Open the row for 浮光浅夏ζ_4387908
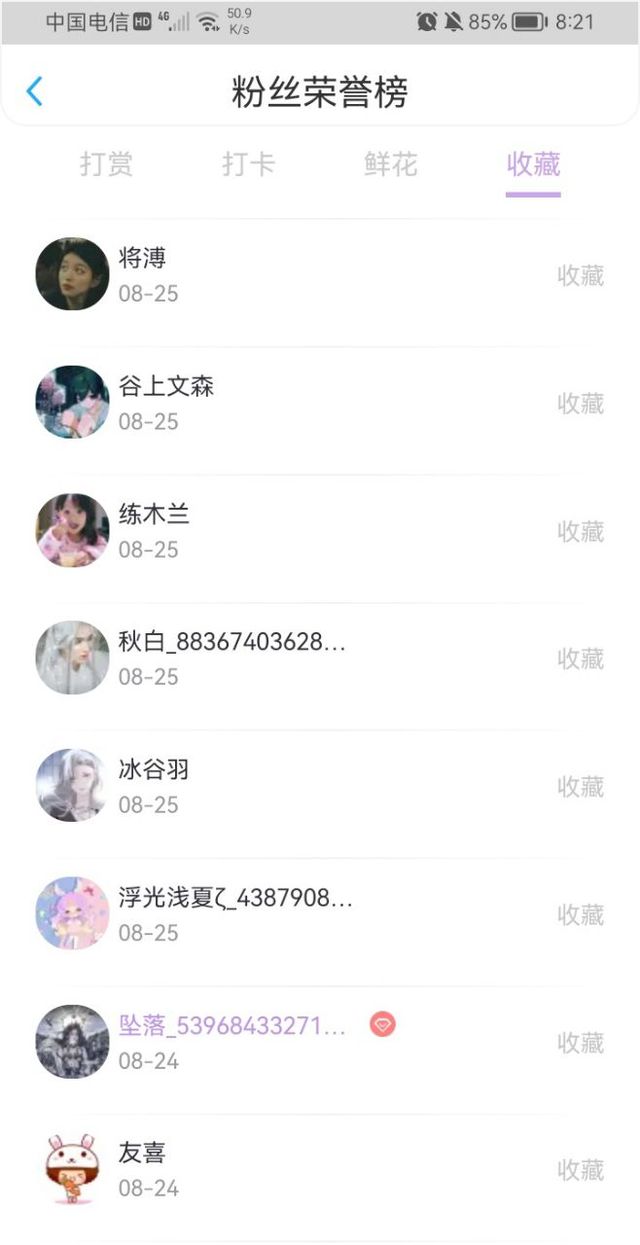 (320, 914)
